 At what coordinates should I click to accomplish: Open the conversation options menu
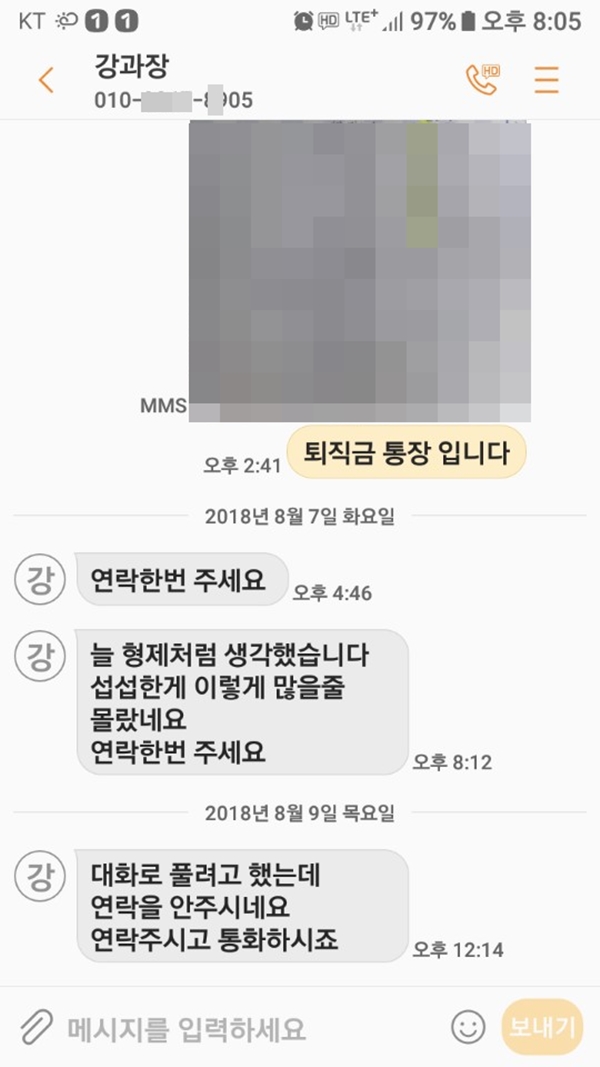pos(546,80)
